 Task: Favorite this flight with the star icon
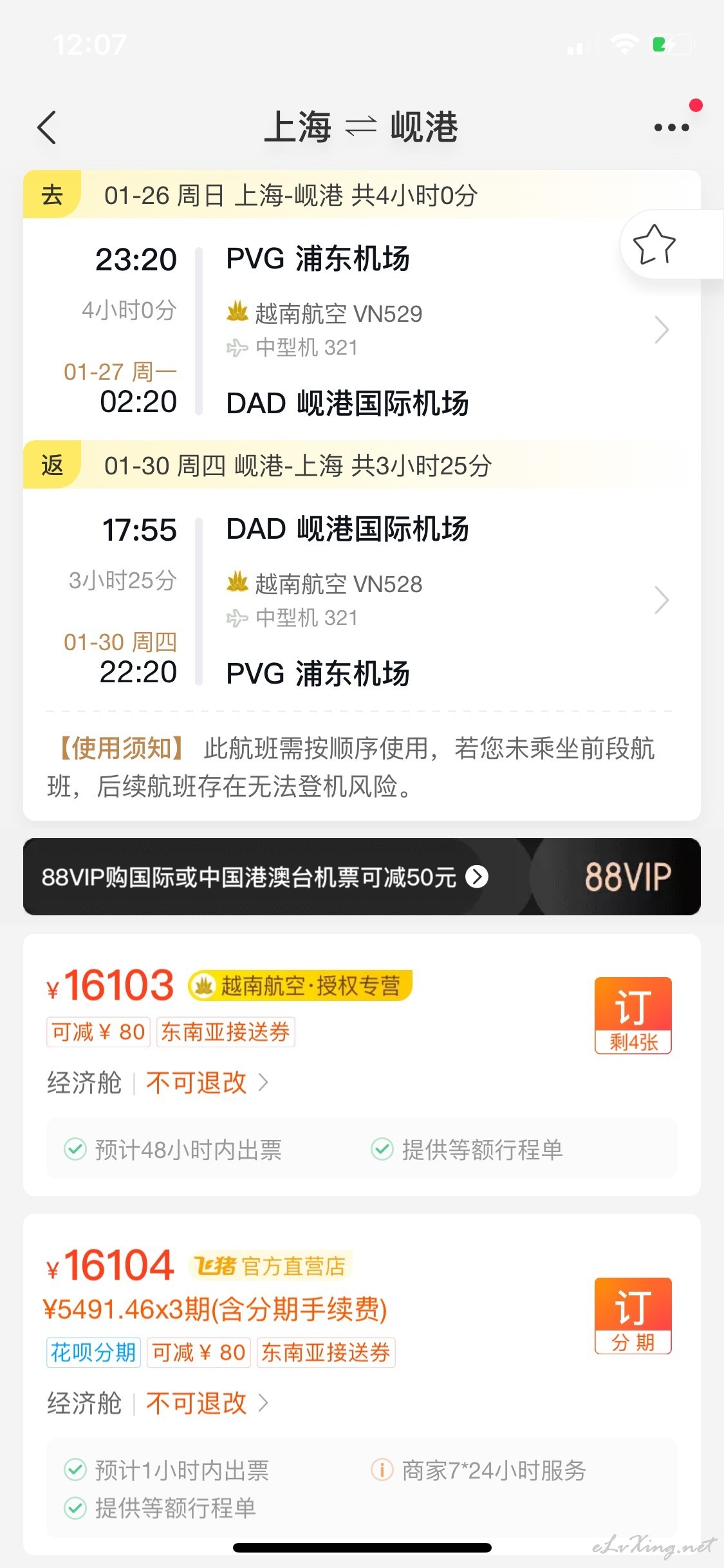pos(654,245)
